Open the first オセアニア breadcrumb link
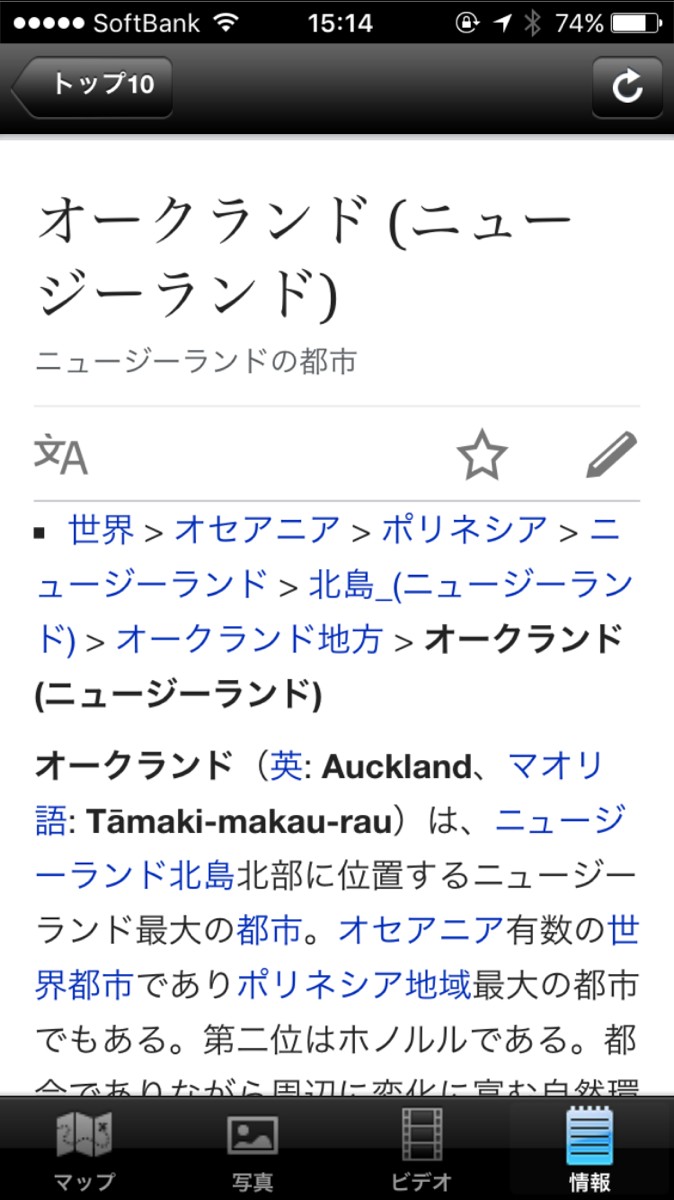674x1200 pixels. tap(257, 529)
